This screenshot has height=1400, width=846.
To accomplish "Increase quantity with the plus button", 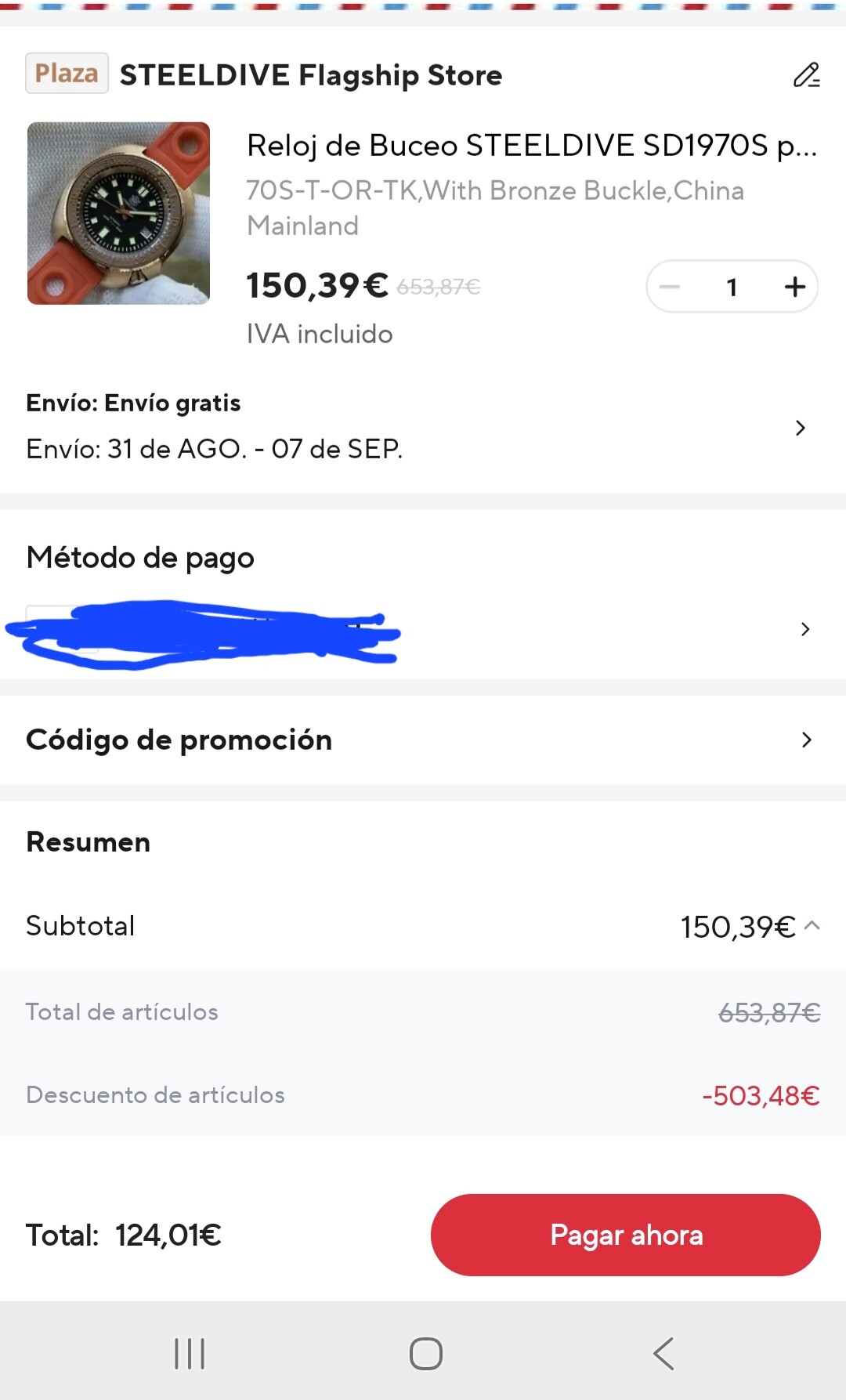I will click(x=794, y=287).
